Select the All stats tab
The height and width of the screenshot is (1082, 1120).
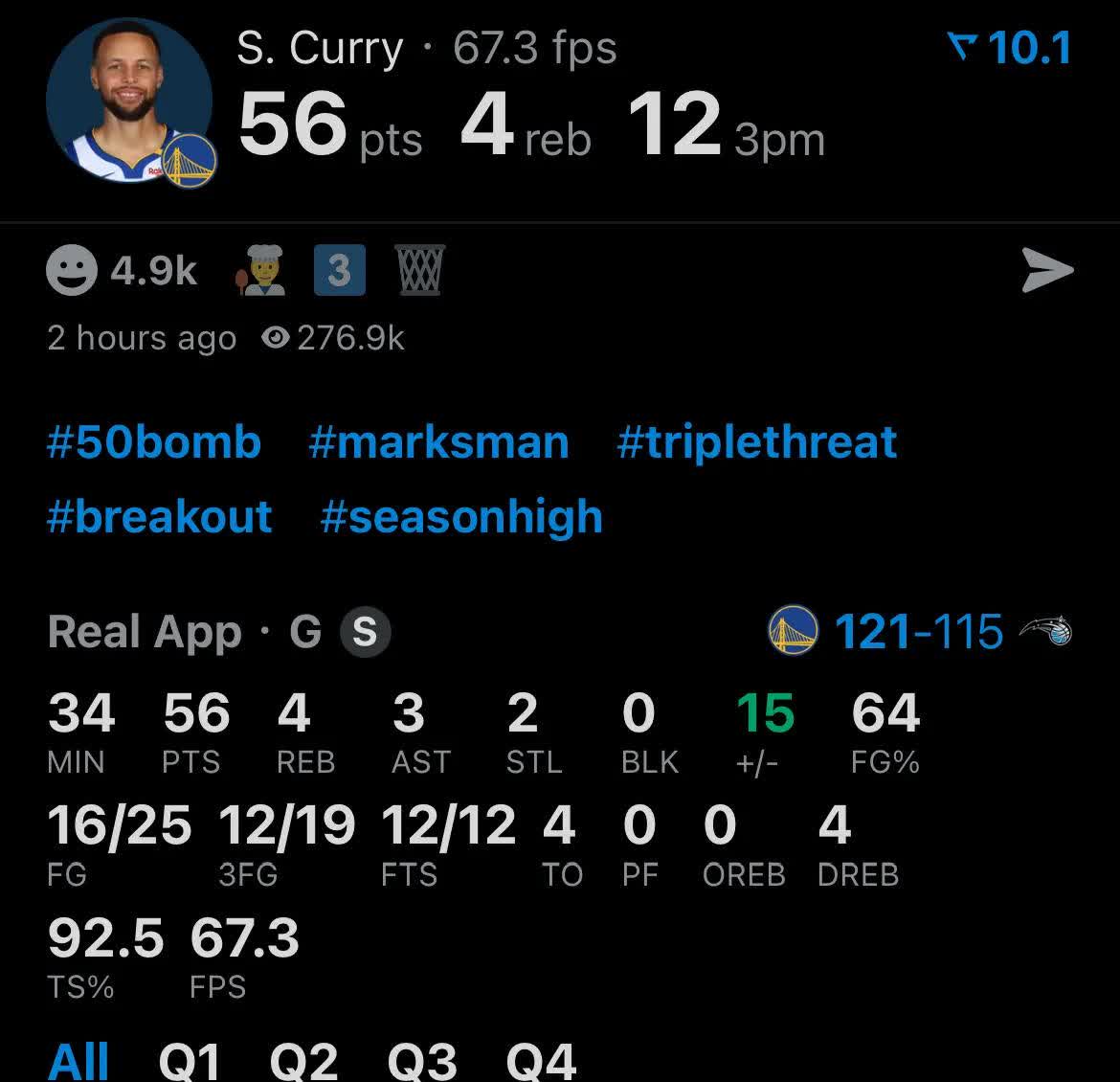(x=78, y=1061)
